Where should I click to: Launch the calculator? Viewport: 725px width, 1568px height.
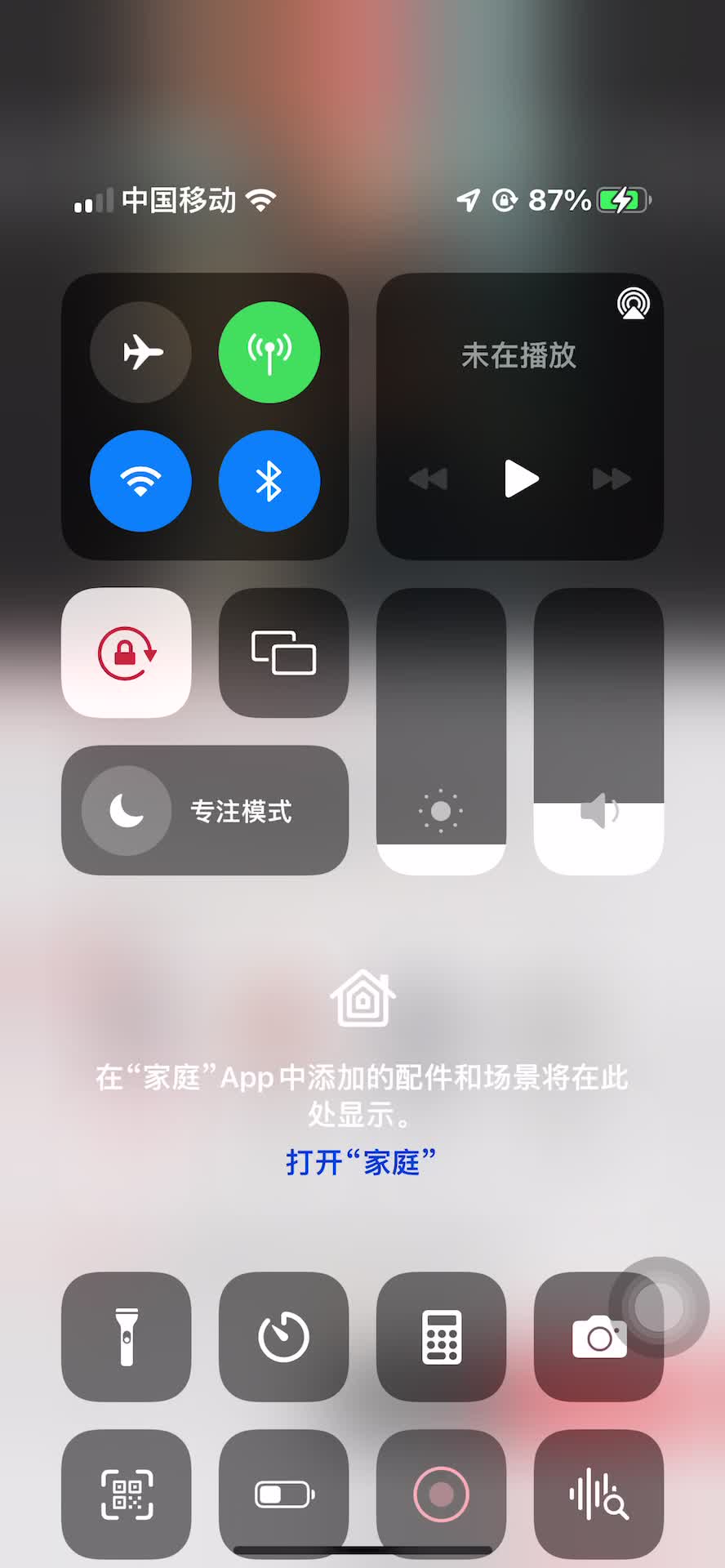click(441, 1336)
